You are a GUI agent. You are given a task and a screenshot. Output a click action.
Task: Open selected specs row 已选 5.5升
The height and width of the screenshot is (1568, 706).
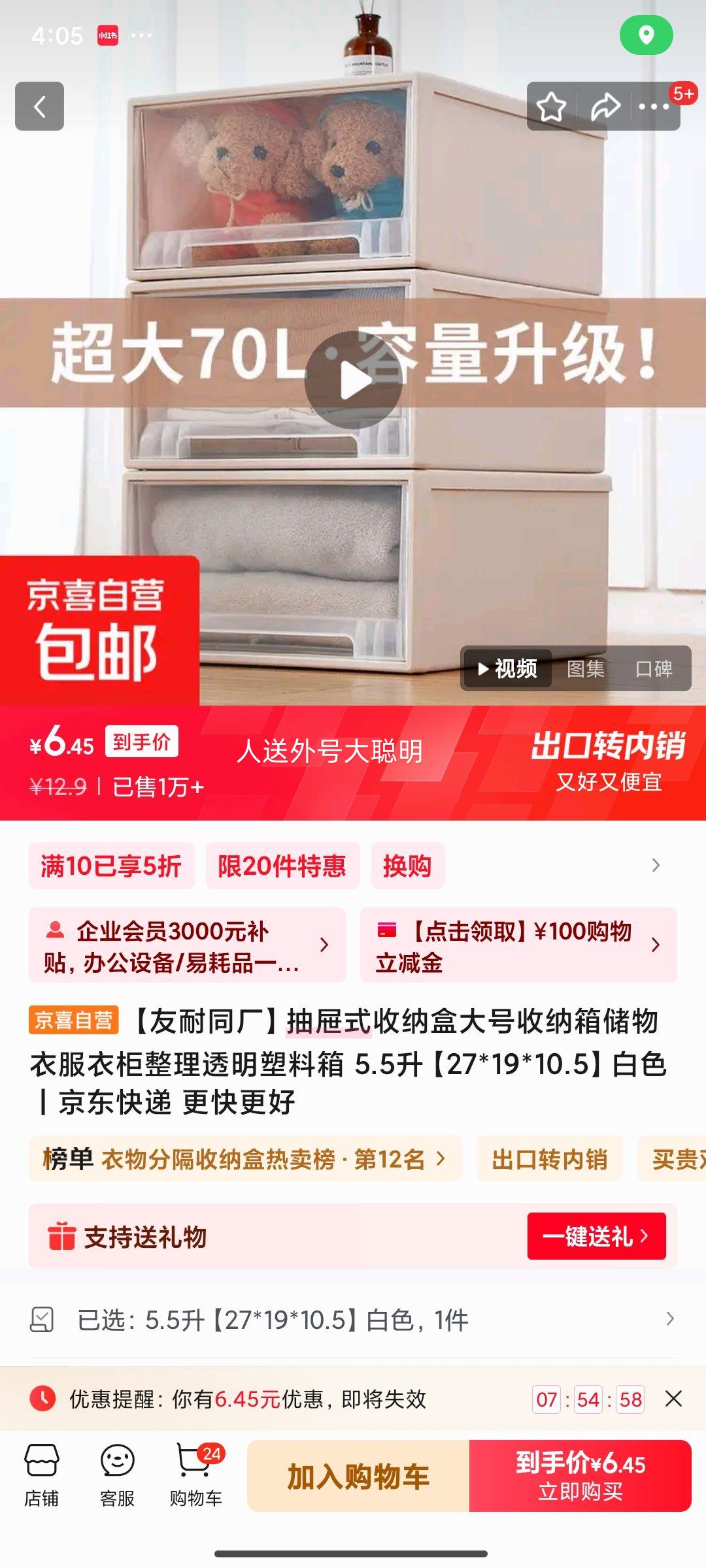(353, 1320)
